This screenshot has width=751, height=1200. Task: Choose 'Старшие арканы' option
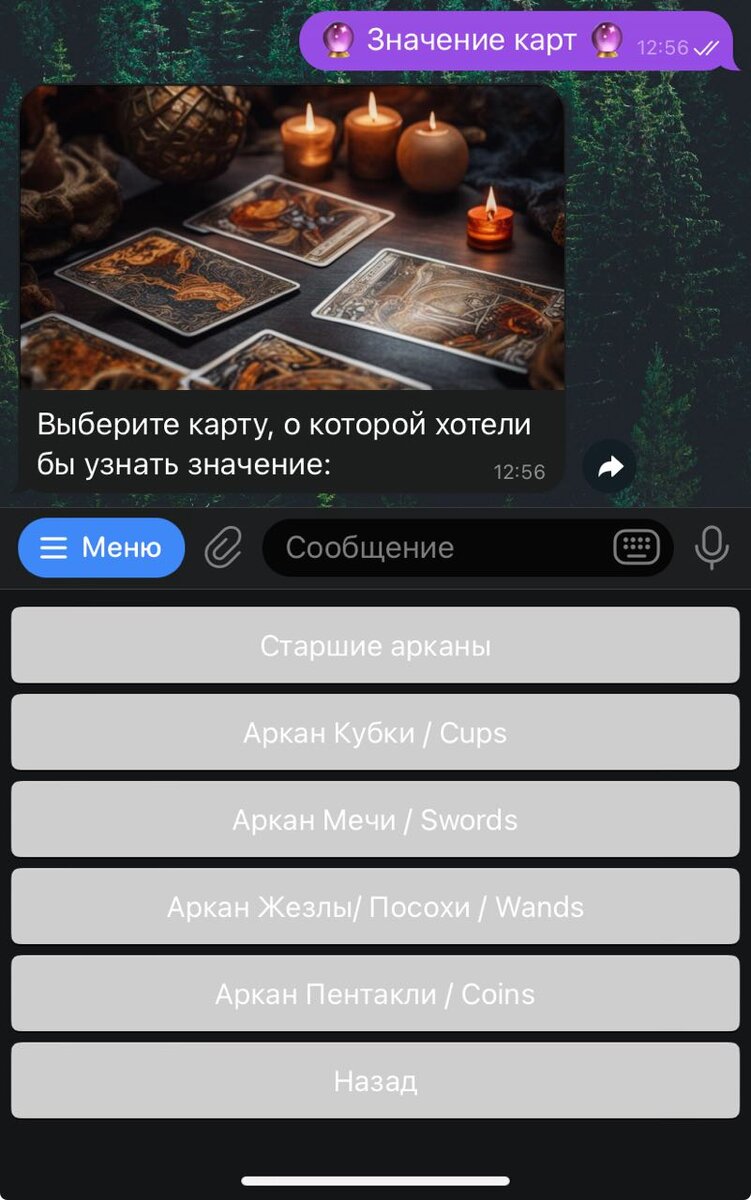375,645
